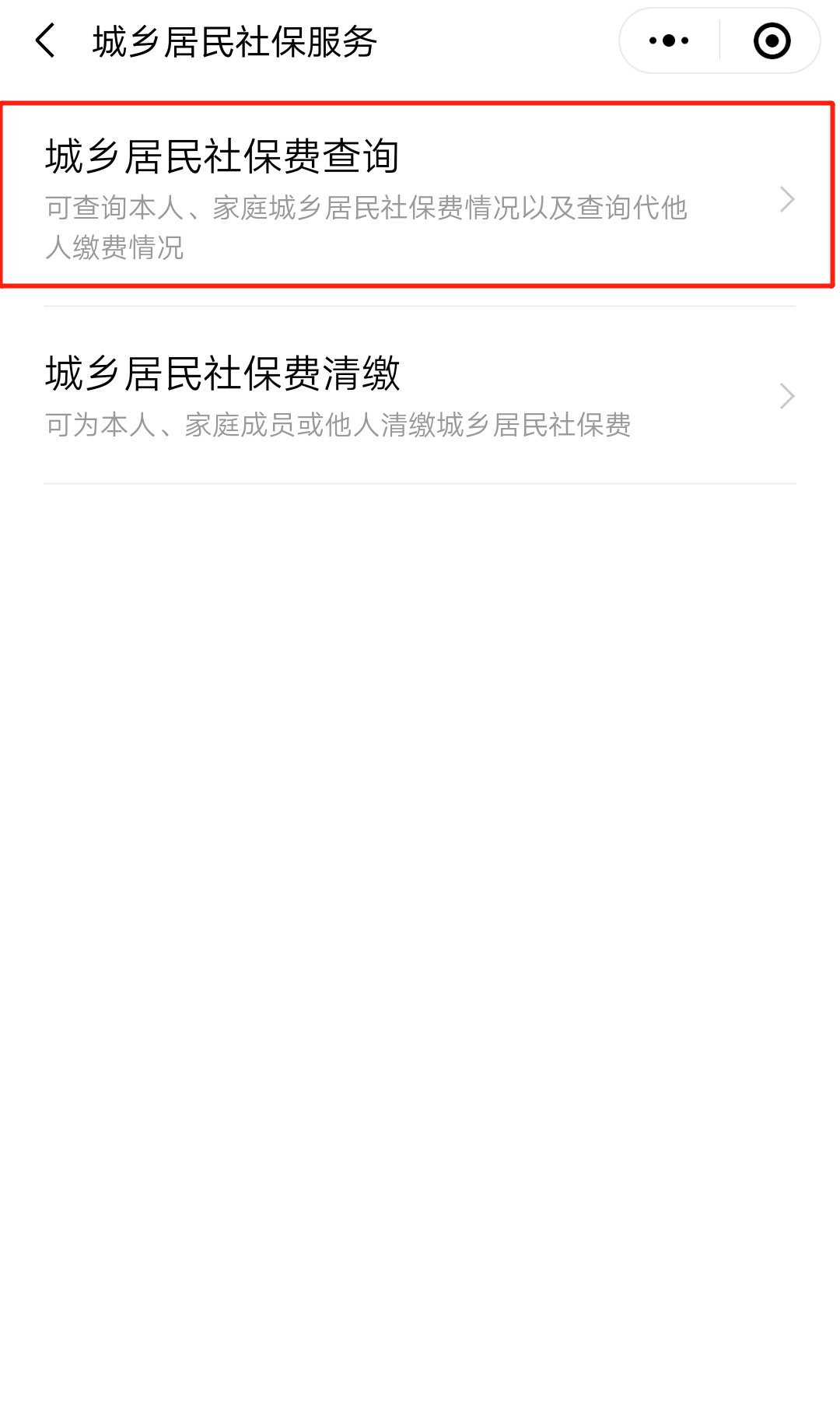Close the mini program via circle icon
The height and width of the screenshot is (1427, 840).
pos(772,40)
